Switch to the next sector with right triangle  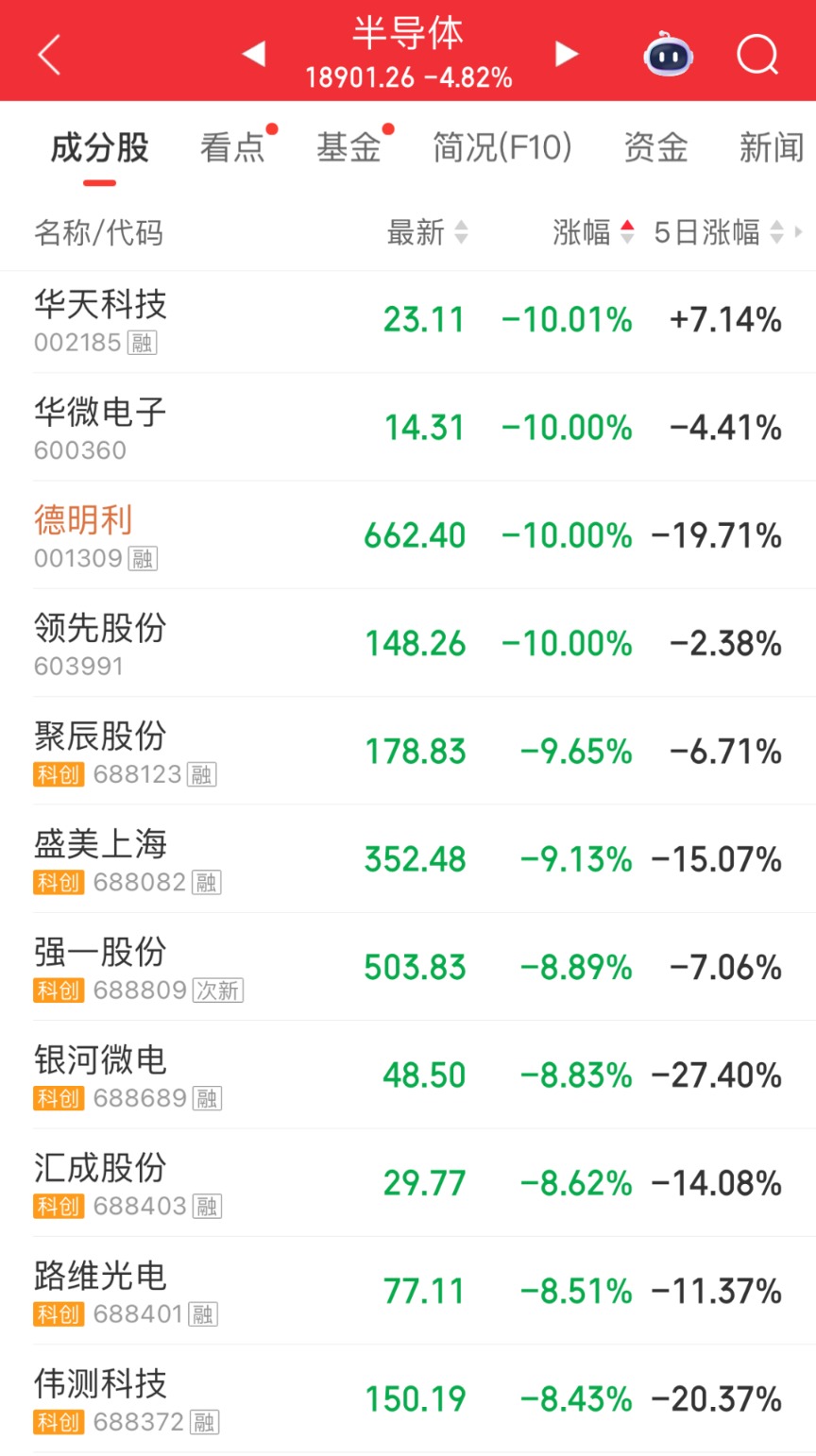coord(566,54)
